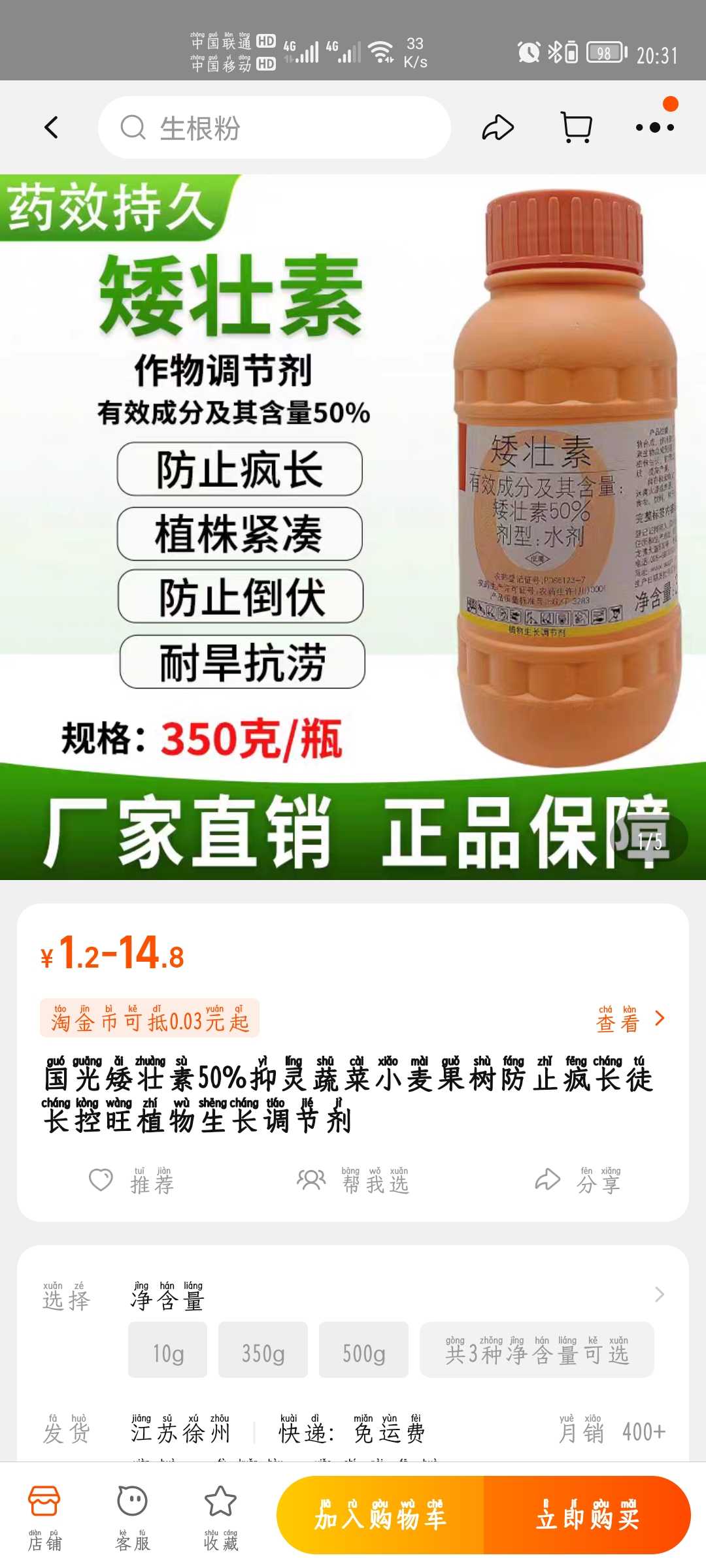Tap the 推荐 heart button
Screen dimensions: 706x1568
coord(131,1180)
